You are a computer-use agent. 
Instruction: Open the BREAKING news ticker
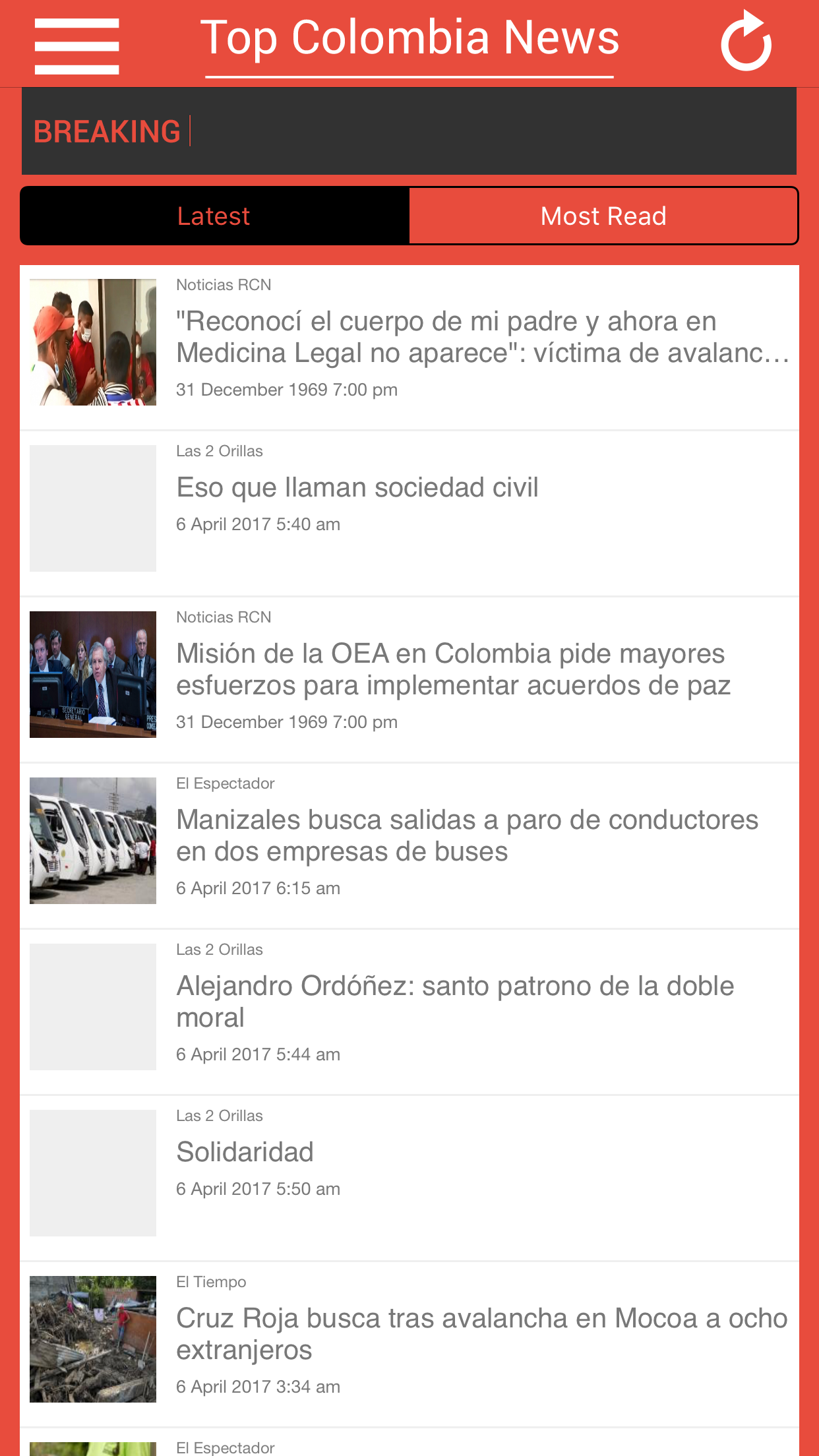pyautogui.click(x=409, y=130)
